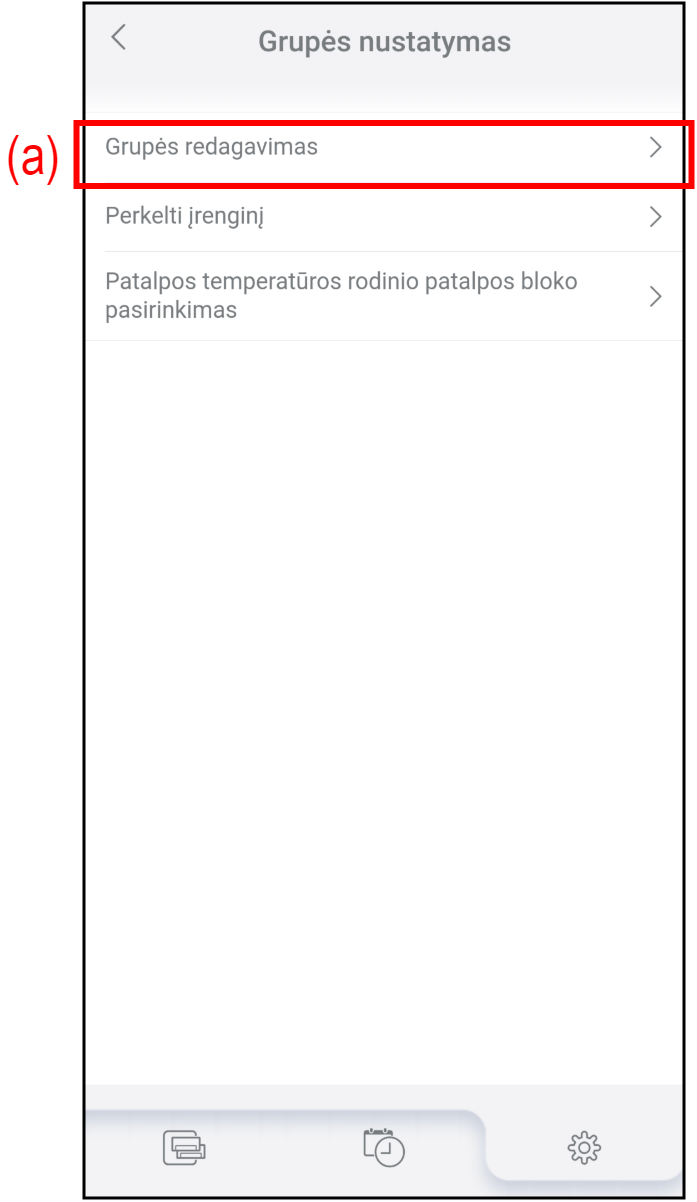Switch to the schedule tab
Image resolution: width=697 pixels, height=1202 pixels.
384,1146
